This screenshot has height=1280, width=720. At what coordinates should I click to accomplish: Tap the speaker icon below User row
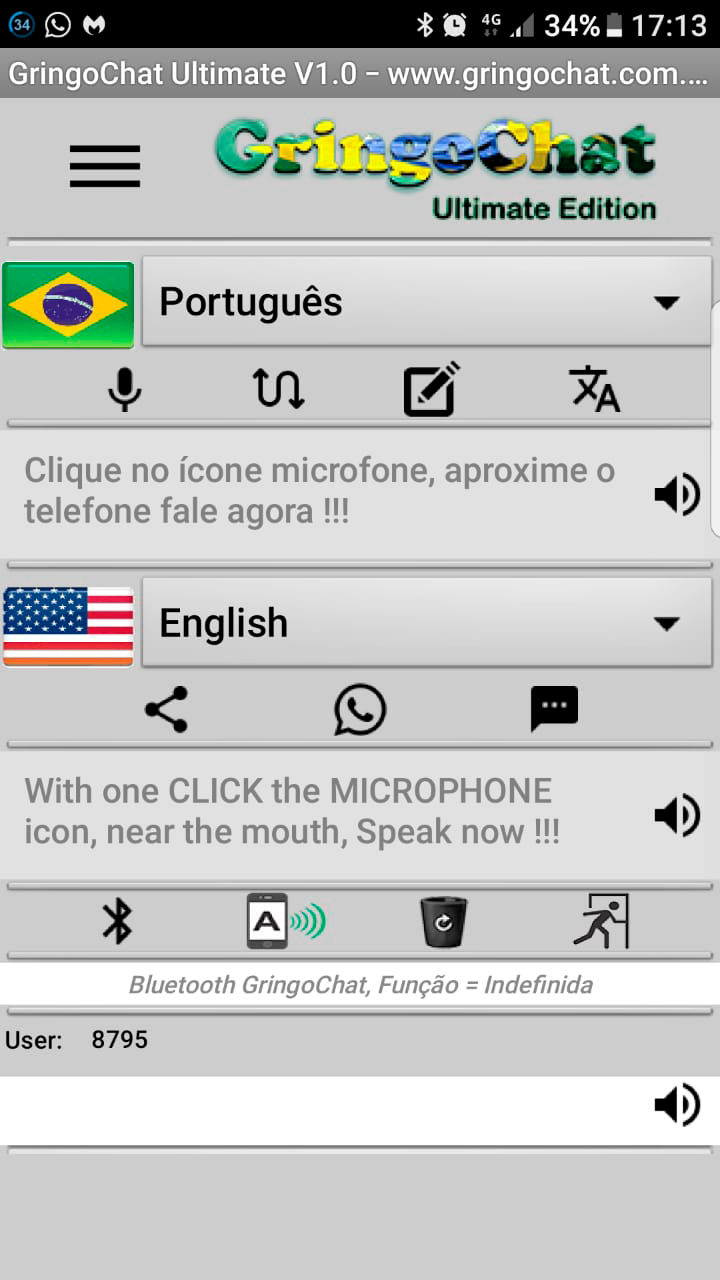677,1105
